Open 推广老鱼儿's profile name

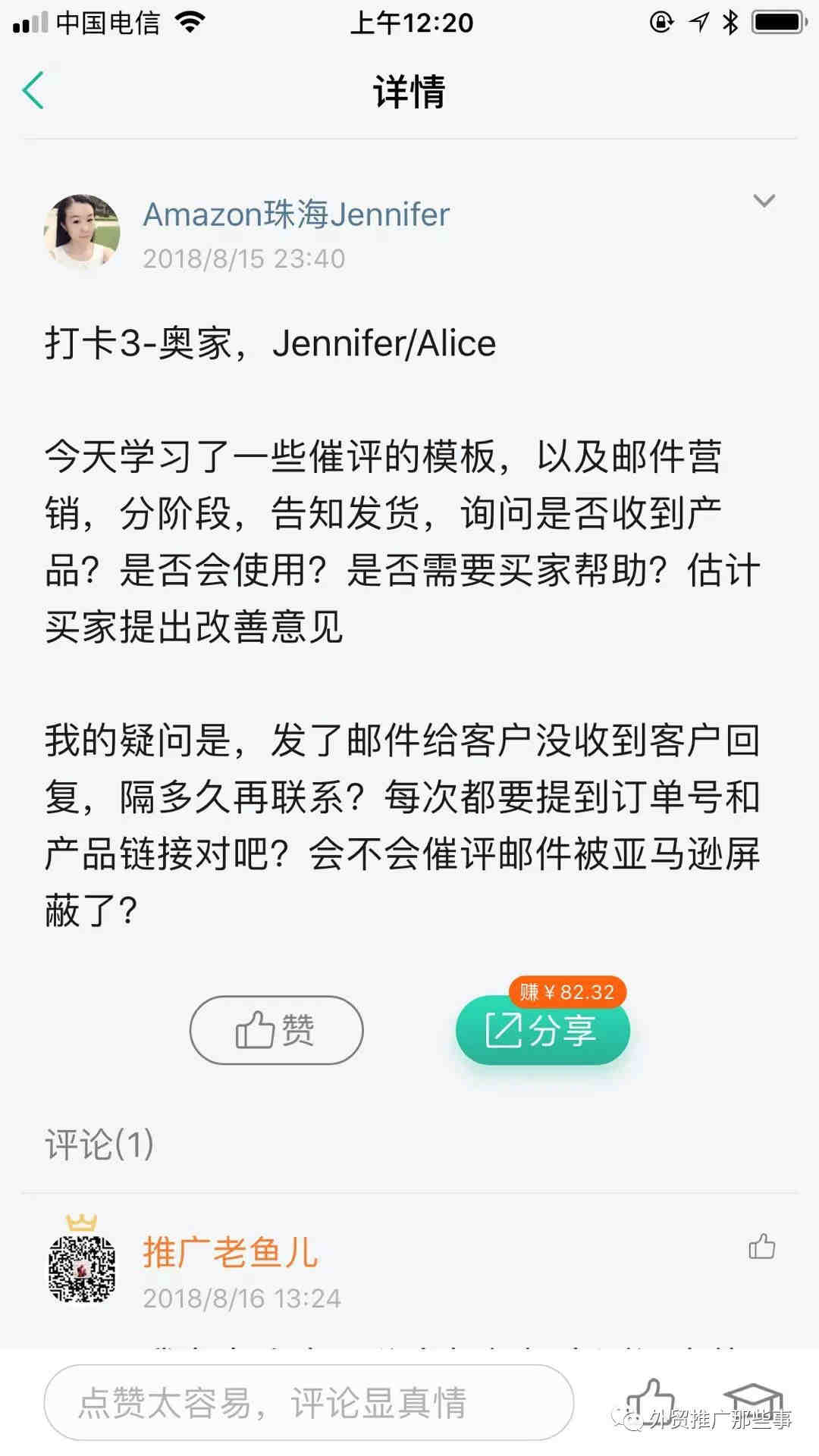tap(231, 1252)
